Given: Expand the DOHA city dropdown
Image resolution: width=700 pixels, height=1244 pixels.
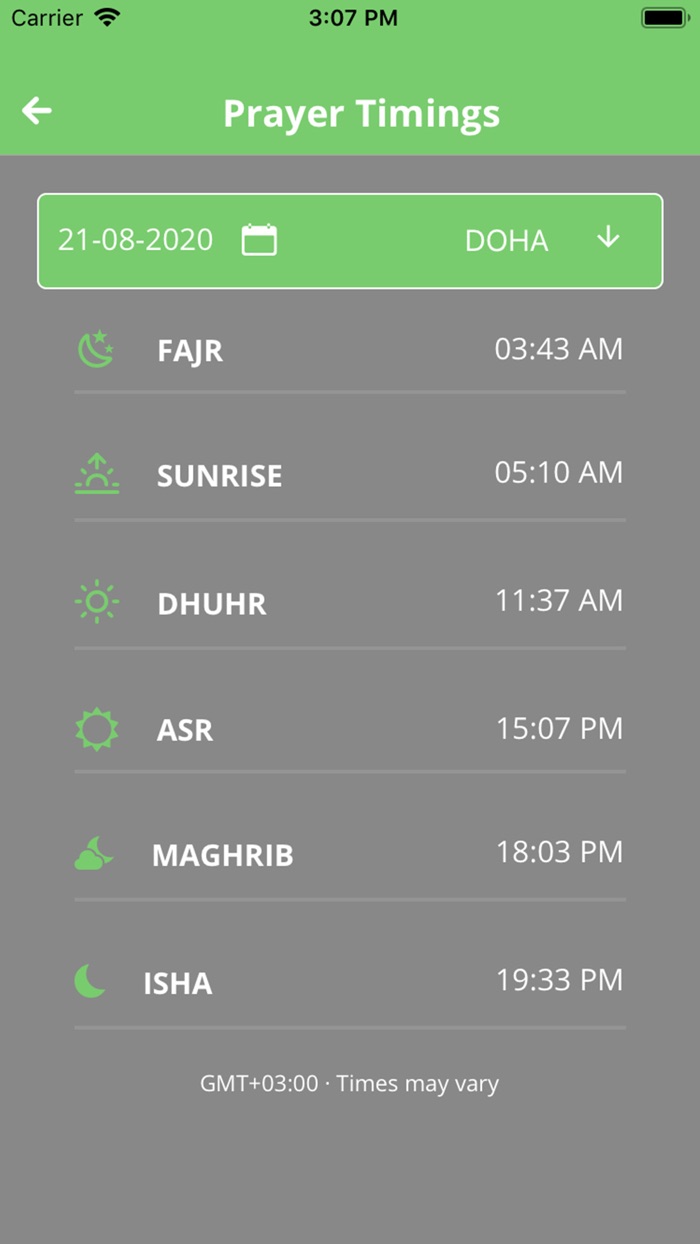Looking at the screenshot, I should click(607, 239).
